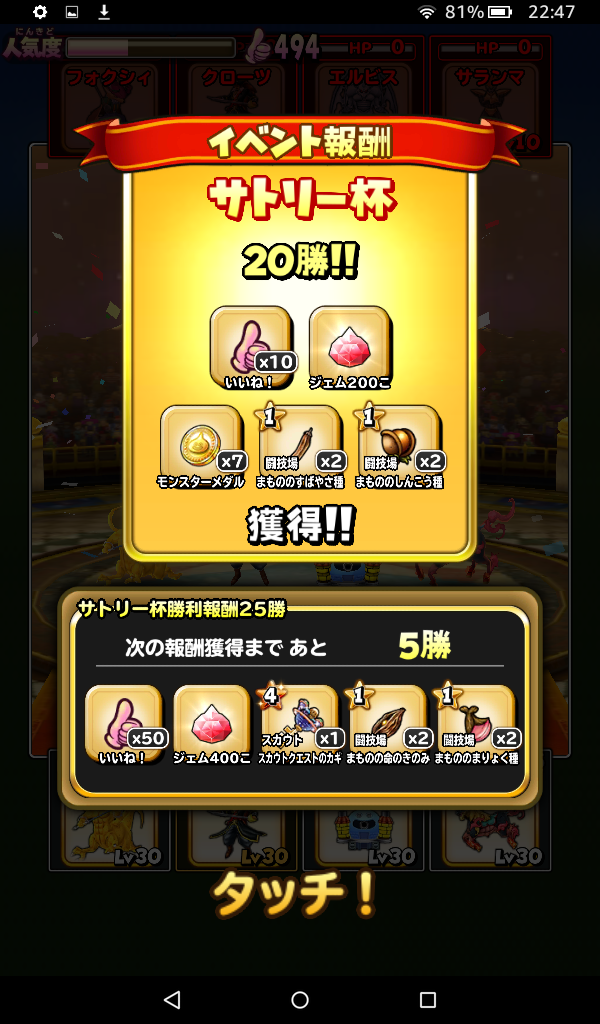
Task: Open the recent apps overview
Action: point(428,999)
